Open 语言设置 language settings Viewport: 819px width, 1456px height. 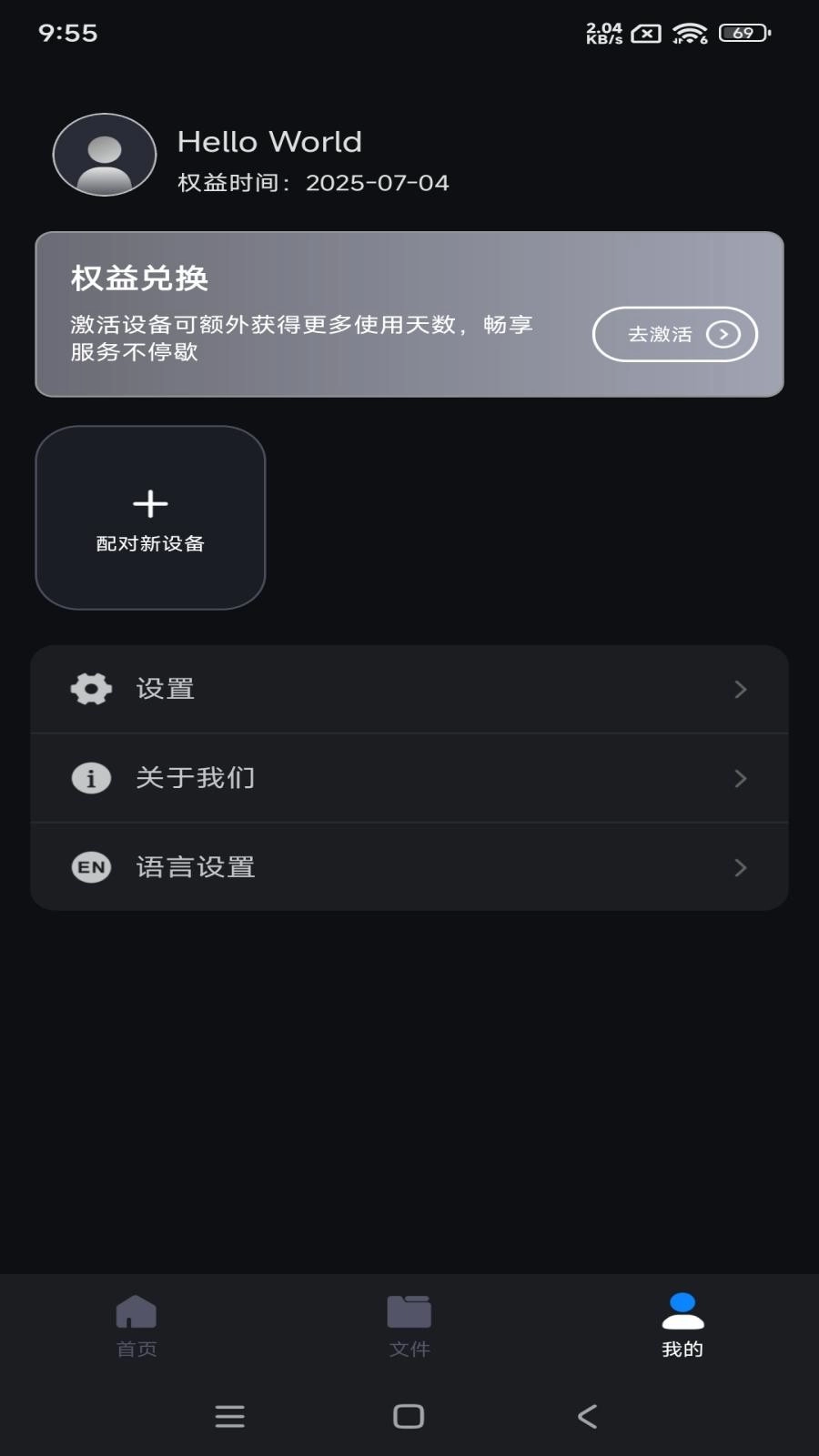[409, 867]
